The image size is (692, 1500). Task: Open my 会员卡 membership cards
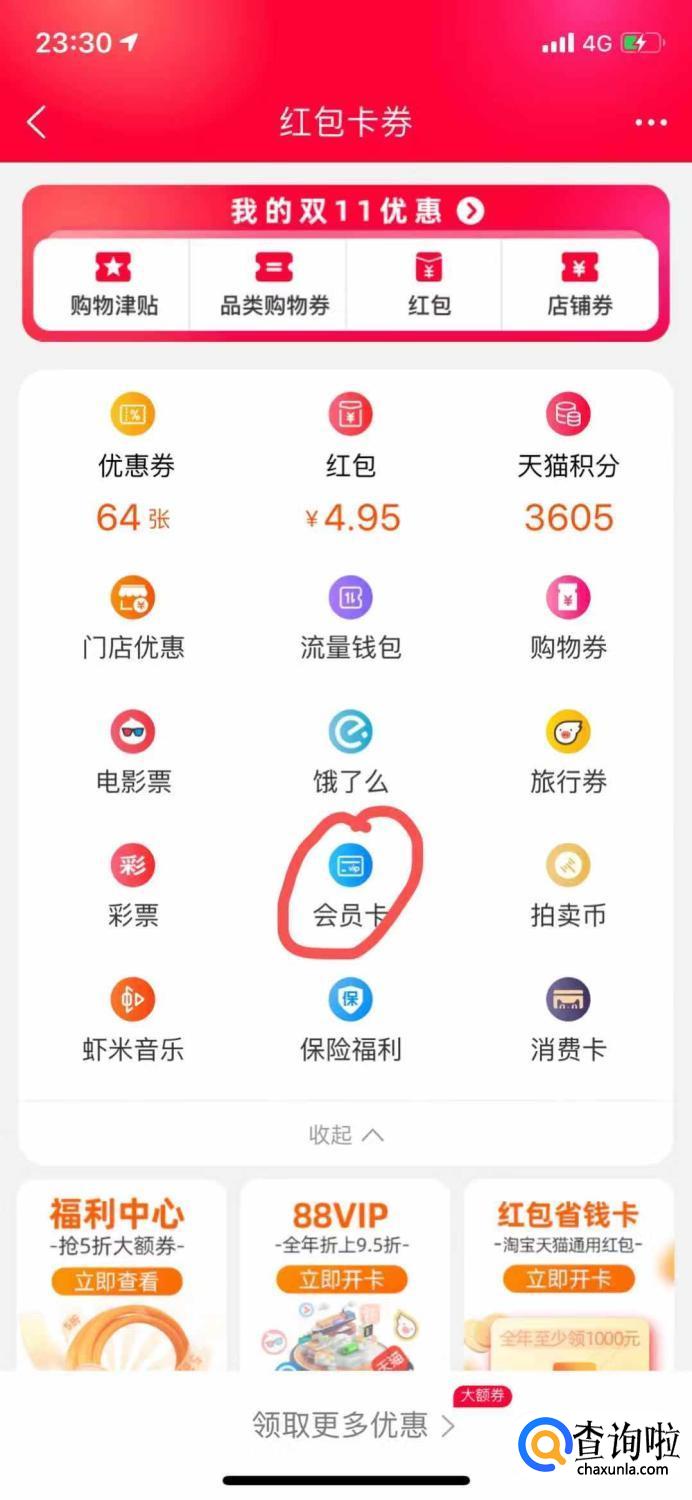[350, 887]
